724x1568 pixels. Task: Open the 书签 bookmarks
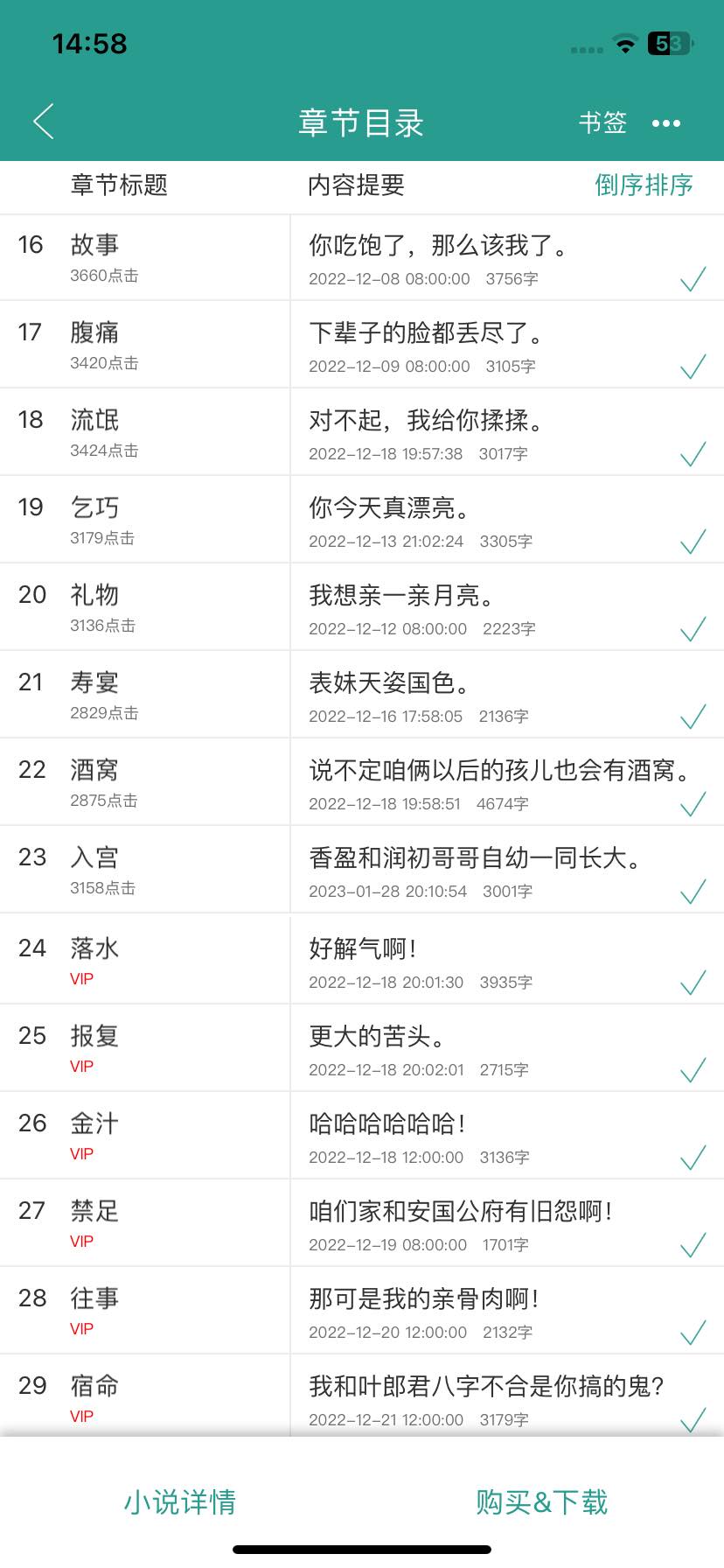coord(602,122)
